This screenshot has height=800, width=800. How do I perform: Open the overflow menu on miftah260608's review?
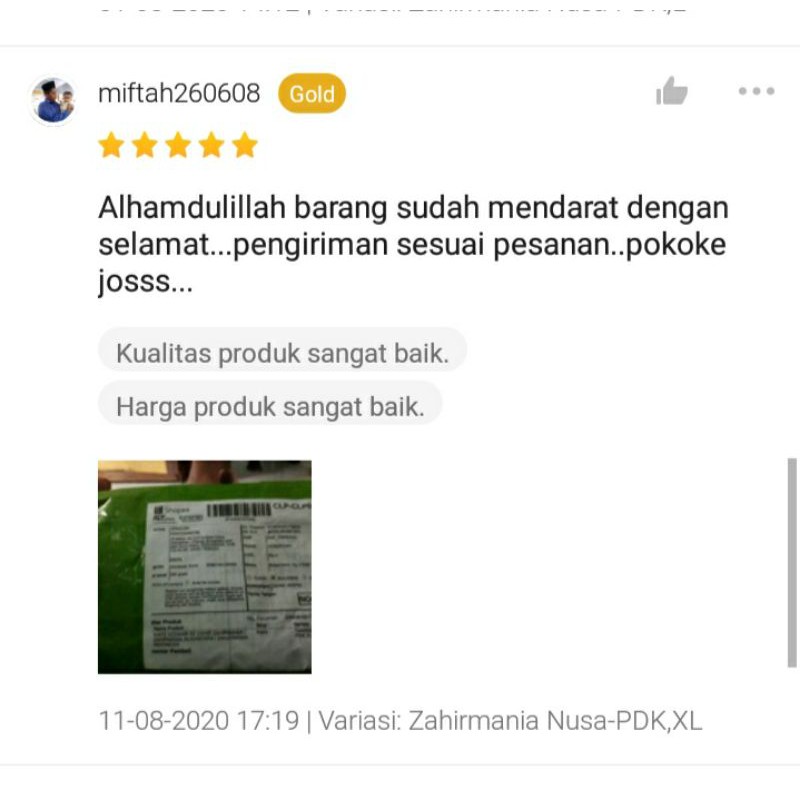click(756, 92)
